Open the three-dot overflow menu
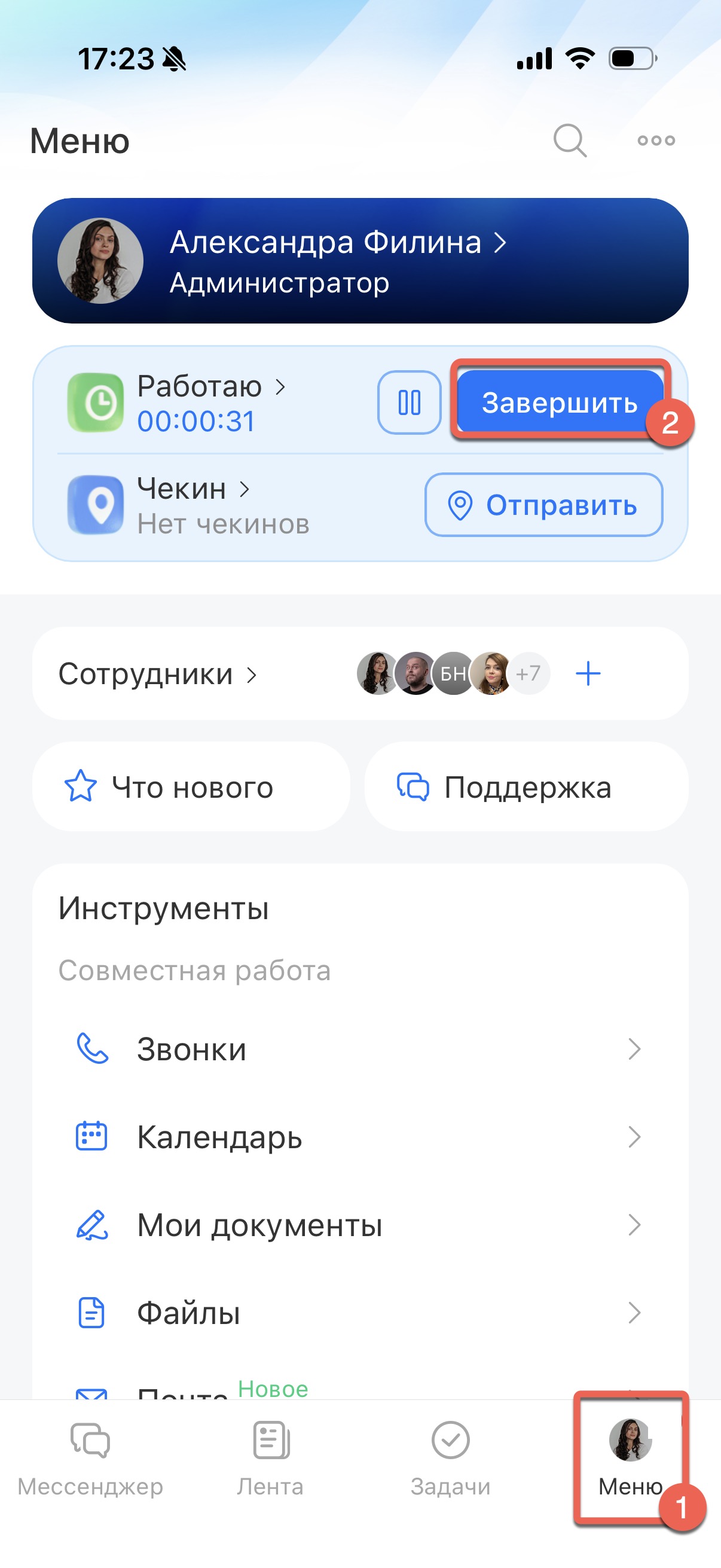 tap(656, 141)
